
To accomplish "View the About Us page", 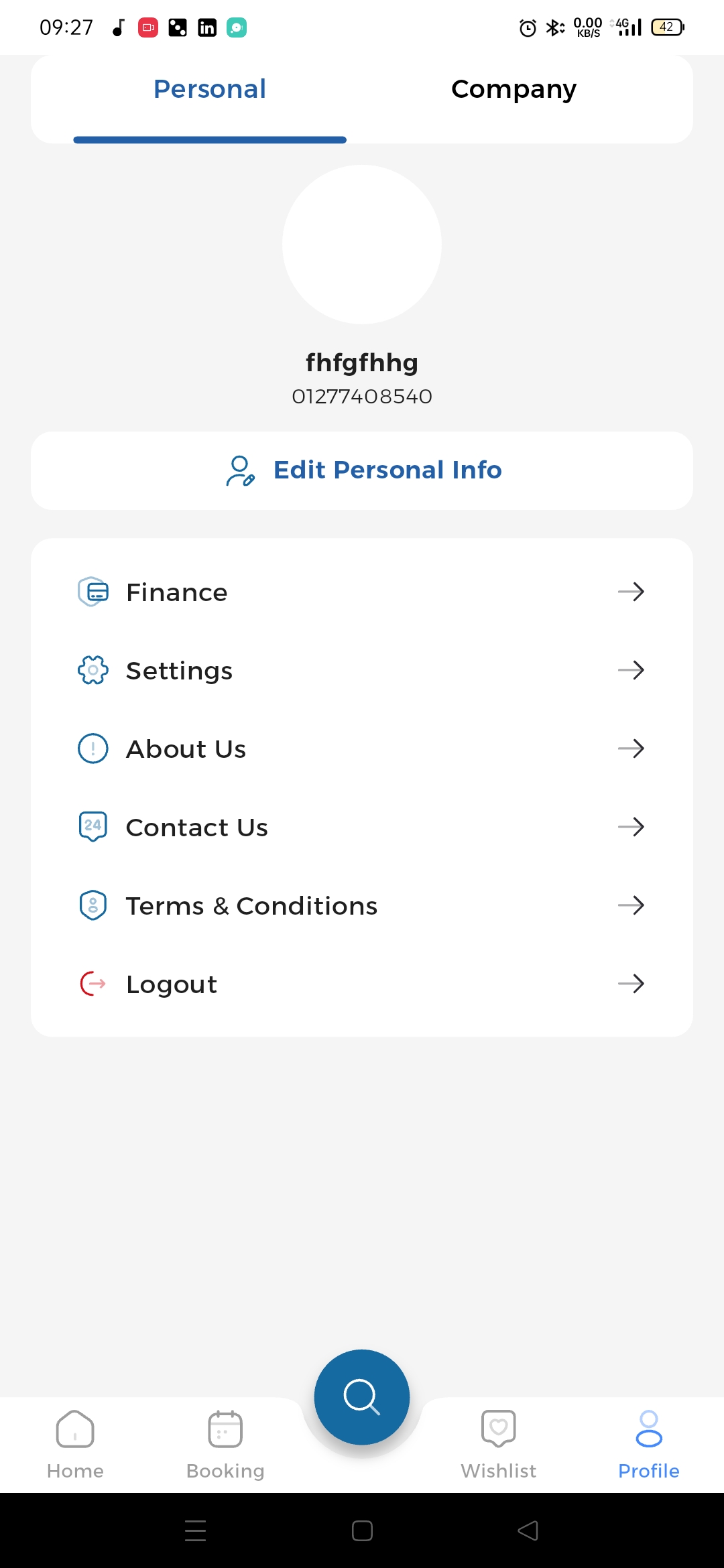I will (362, 749).
